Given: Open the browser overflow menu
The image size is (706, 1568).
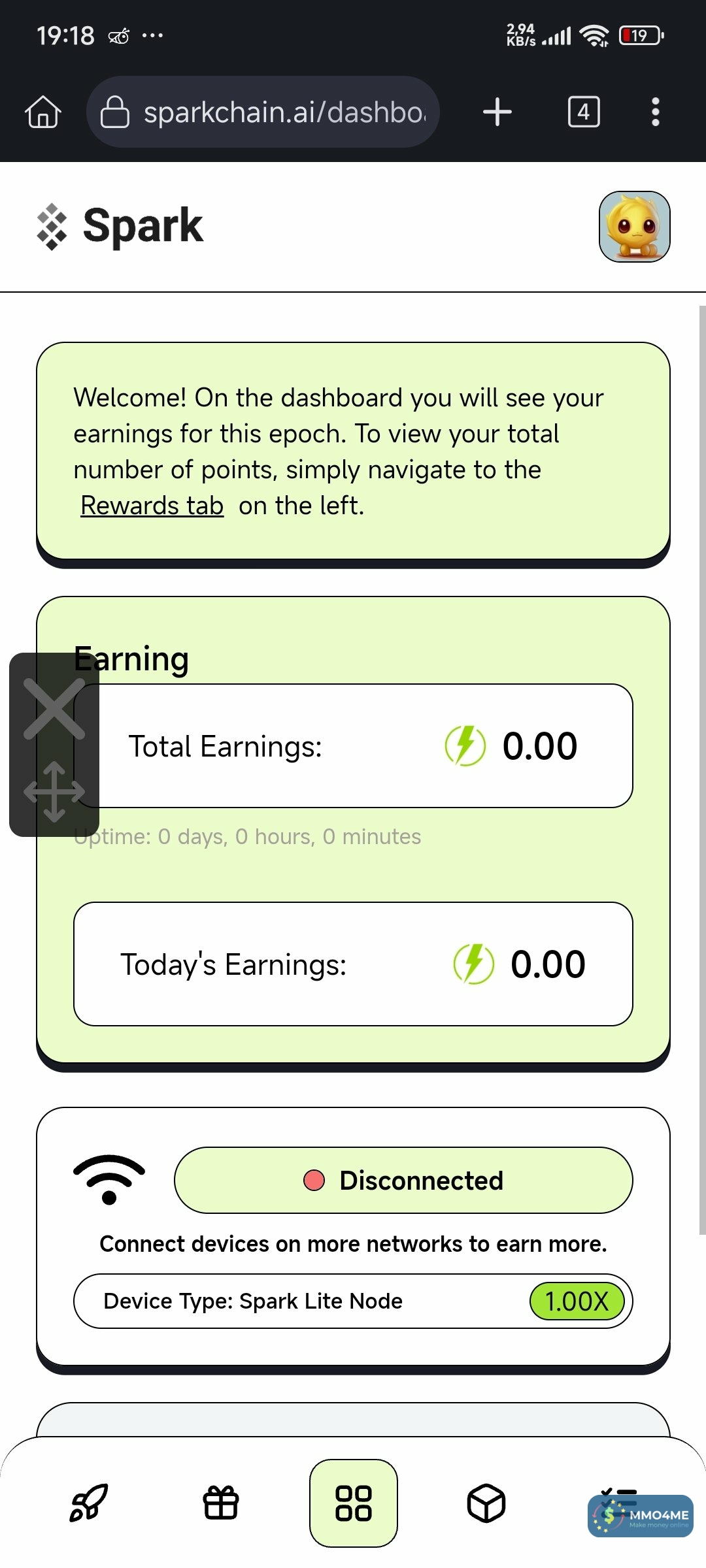Looking at the screenshot, I should tap(655, 112).
